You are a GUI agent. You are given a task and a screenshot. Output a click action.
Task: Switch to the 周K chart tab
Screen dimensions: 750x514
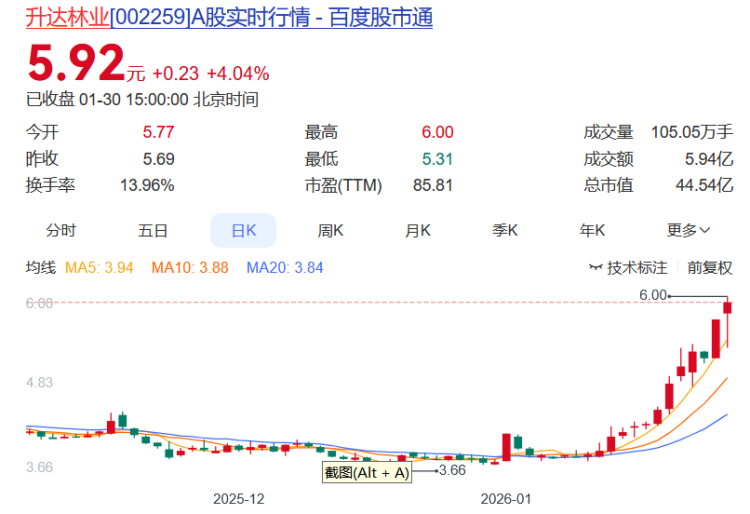point(331,230)
